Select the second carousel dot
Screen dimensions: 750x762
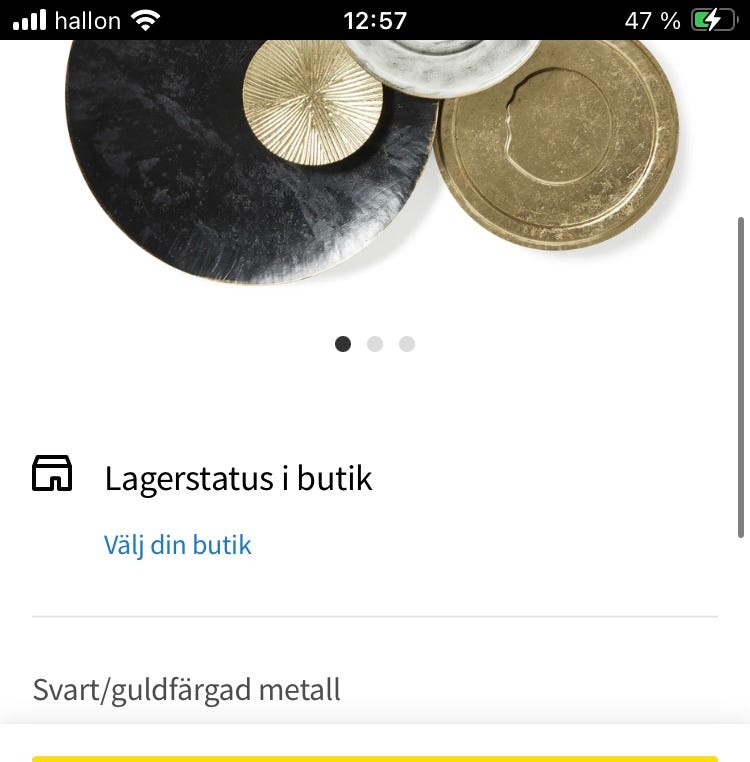pos(375,343)
